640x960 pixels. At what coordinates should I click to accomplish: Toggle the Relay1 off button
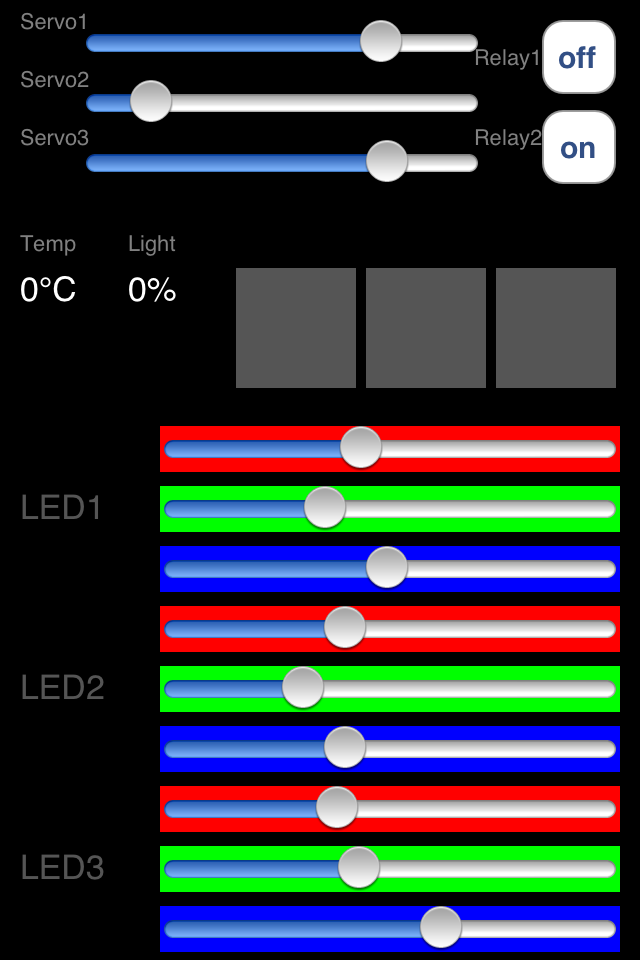(578, 58)
